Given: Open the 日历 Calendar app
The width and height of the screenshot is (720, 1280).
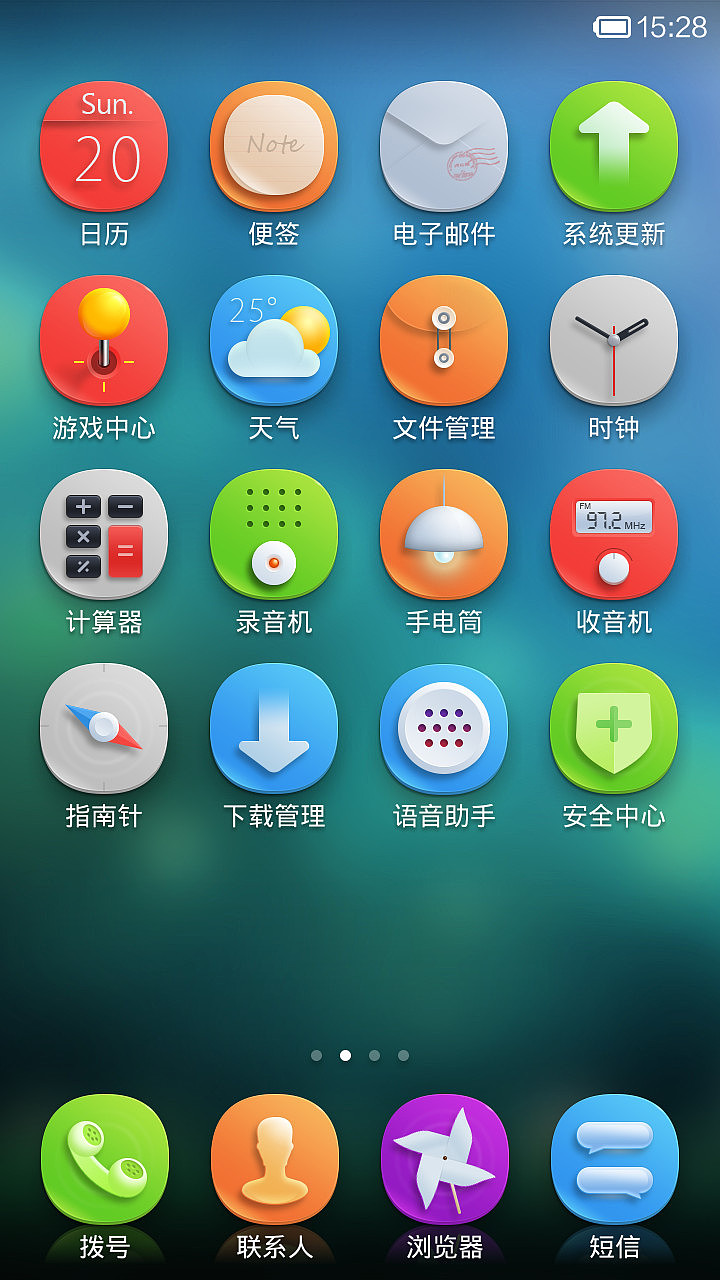Looking at the screenshot, I should (x=104, y=146).
